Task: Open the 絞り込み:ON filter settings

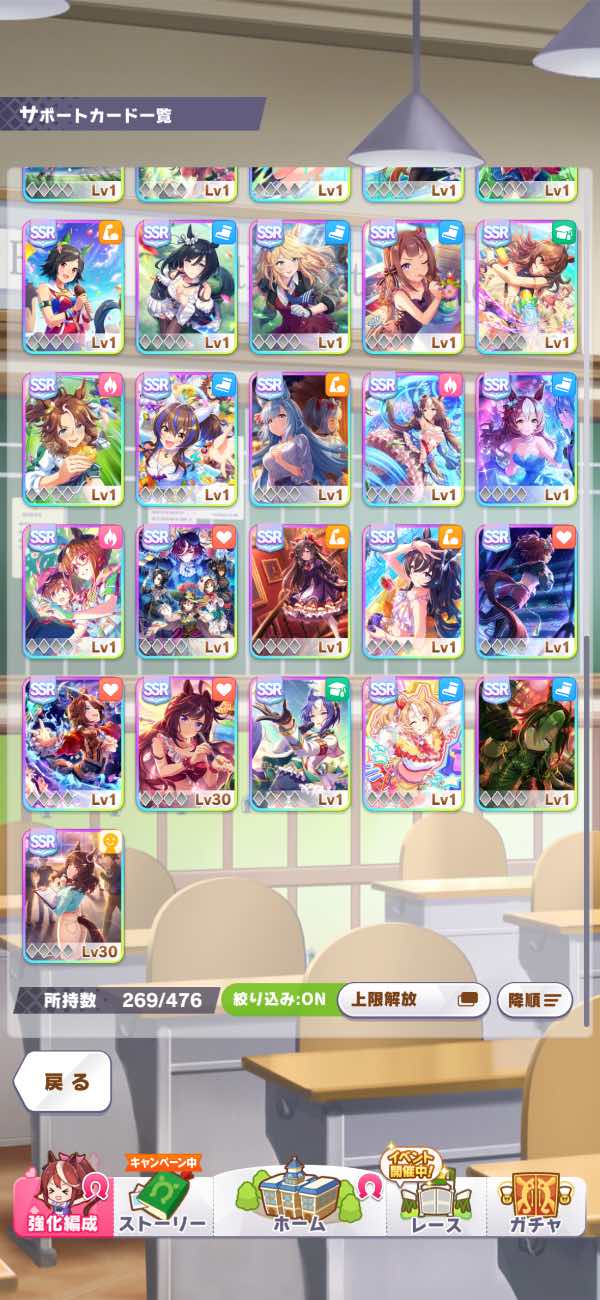Action: tap(277, 999)
